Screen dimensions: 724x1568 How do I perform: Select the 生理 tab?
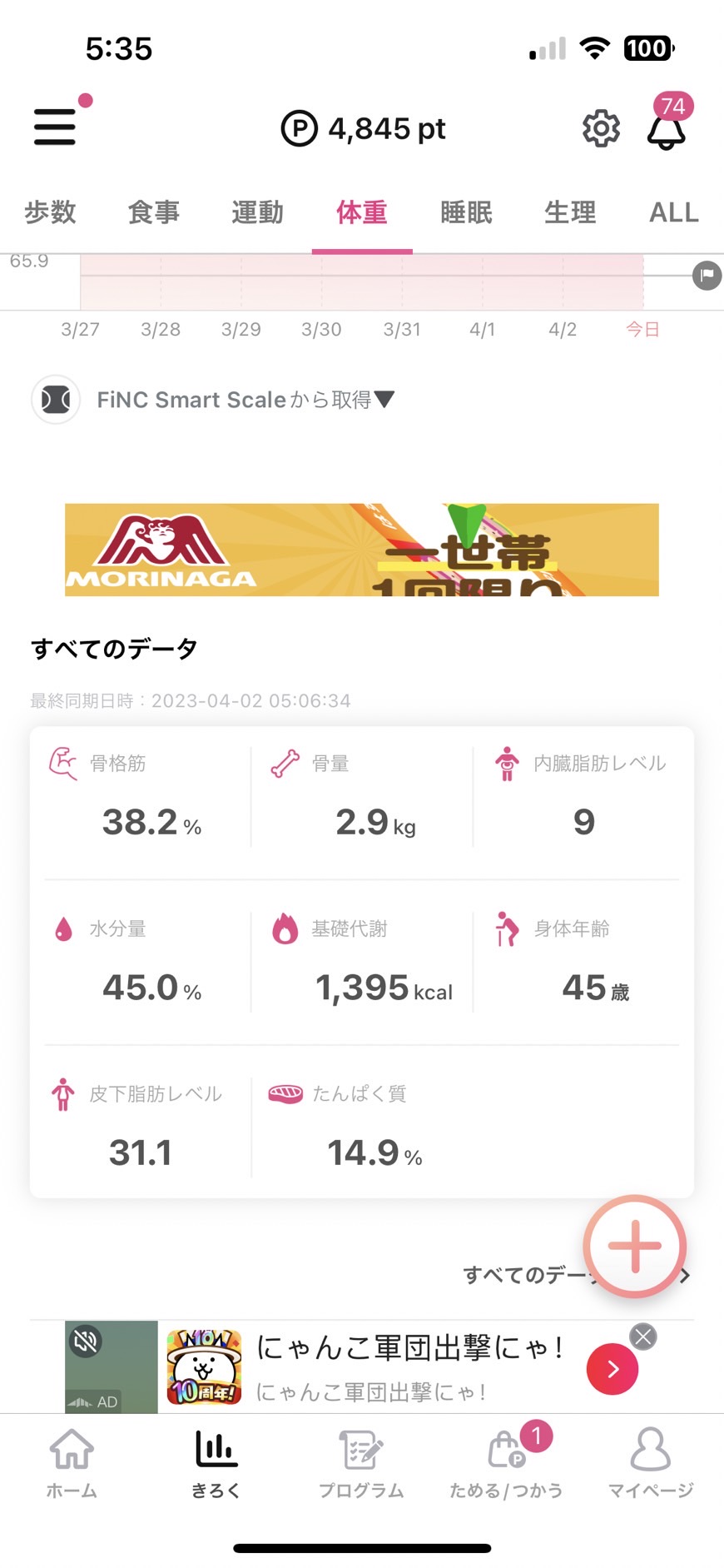click(570, 212)
